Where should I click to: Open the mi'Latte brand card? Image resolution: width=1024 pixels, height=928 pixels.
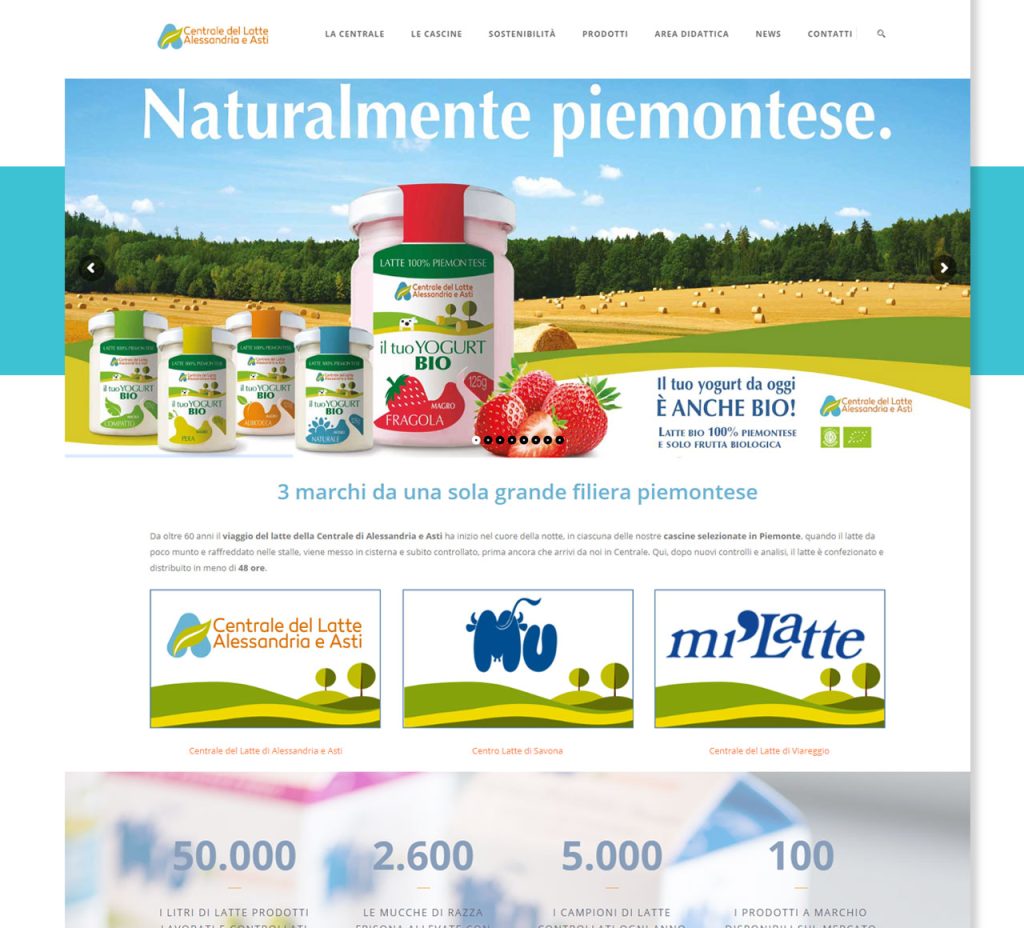tap(769, 658)
